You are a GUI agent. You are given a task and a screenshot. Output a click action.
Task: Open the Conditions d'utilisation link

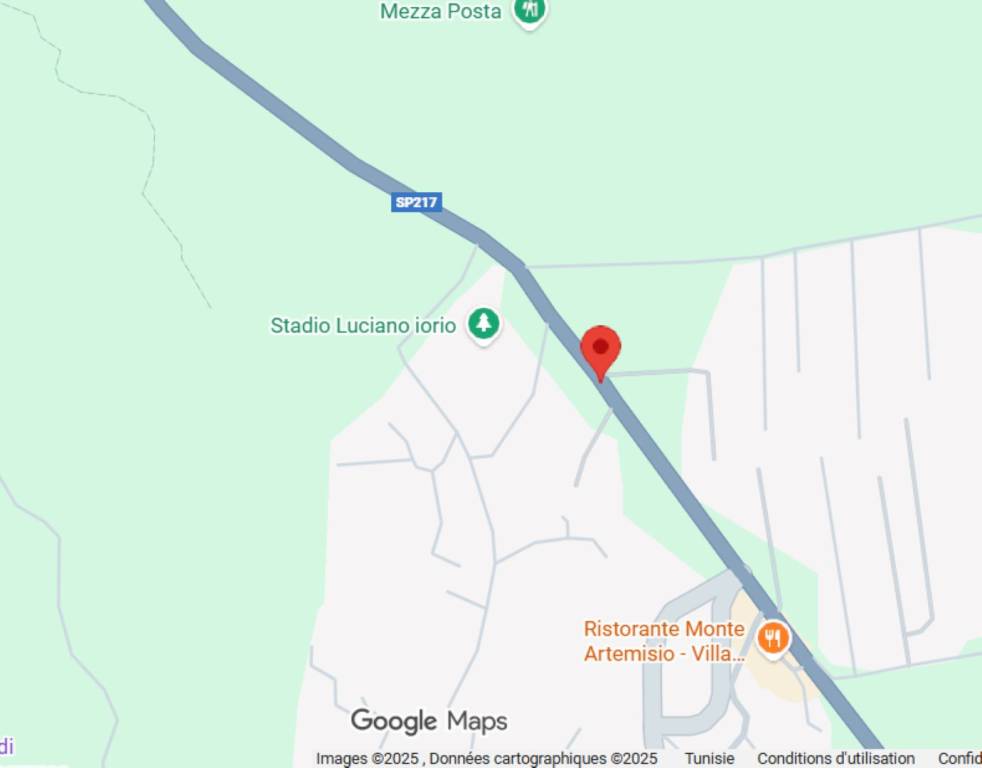(835, 758)
